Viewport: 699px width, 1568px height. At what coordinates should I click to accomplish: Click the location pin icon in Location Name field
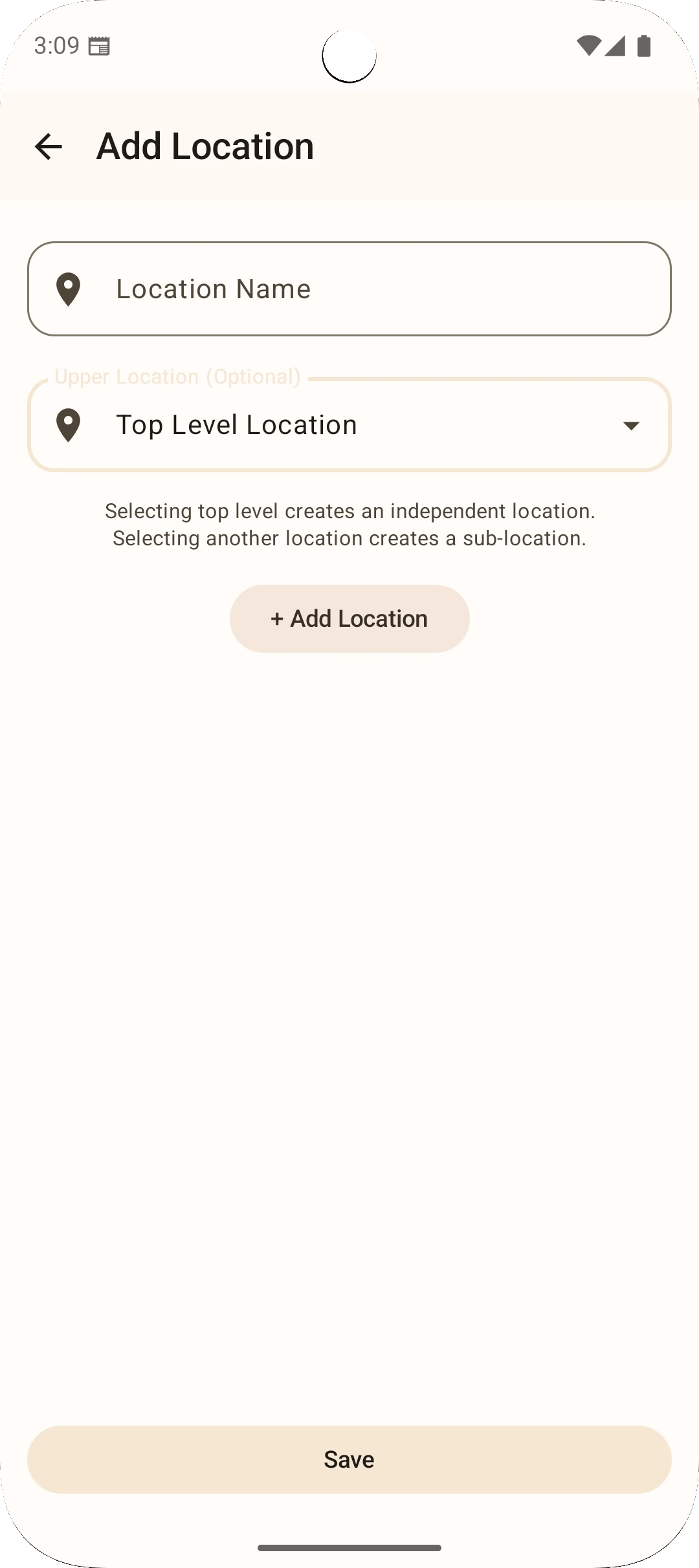[x=70, y=289]
